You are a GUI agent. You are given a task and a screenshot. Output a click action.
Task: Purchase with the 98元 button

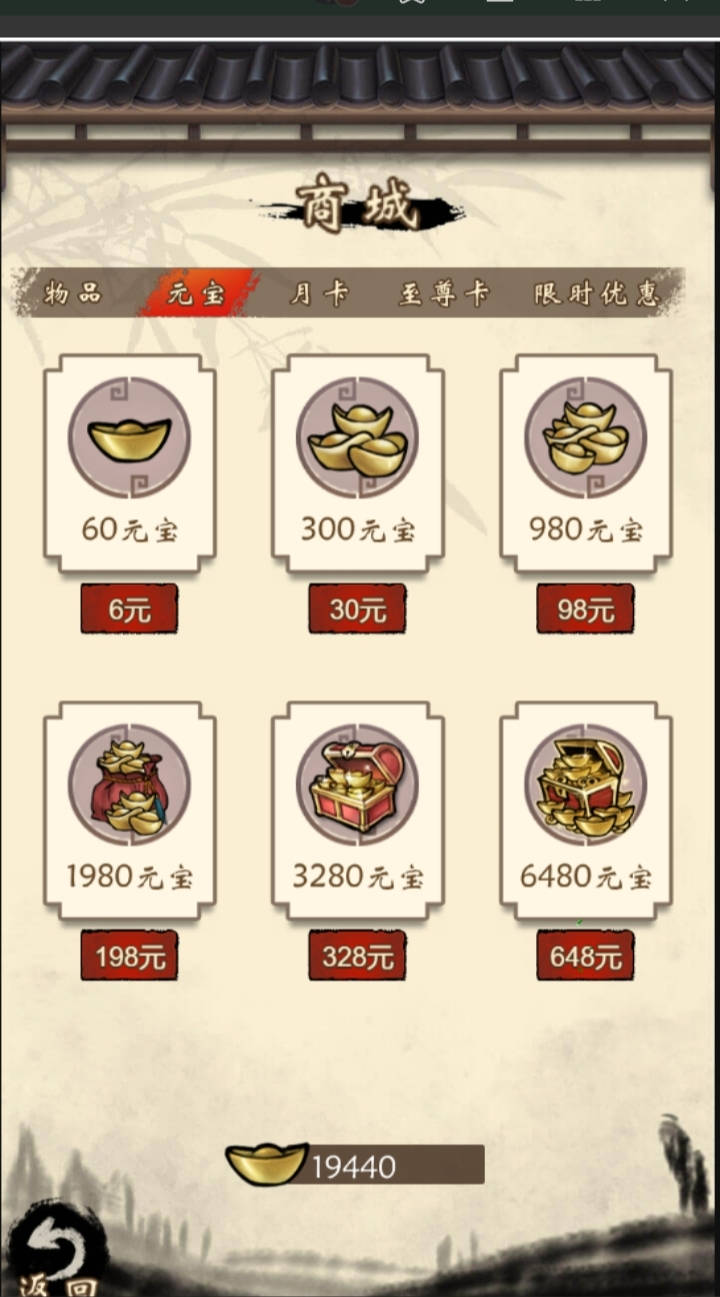click(585, 609)
